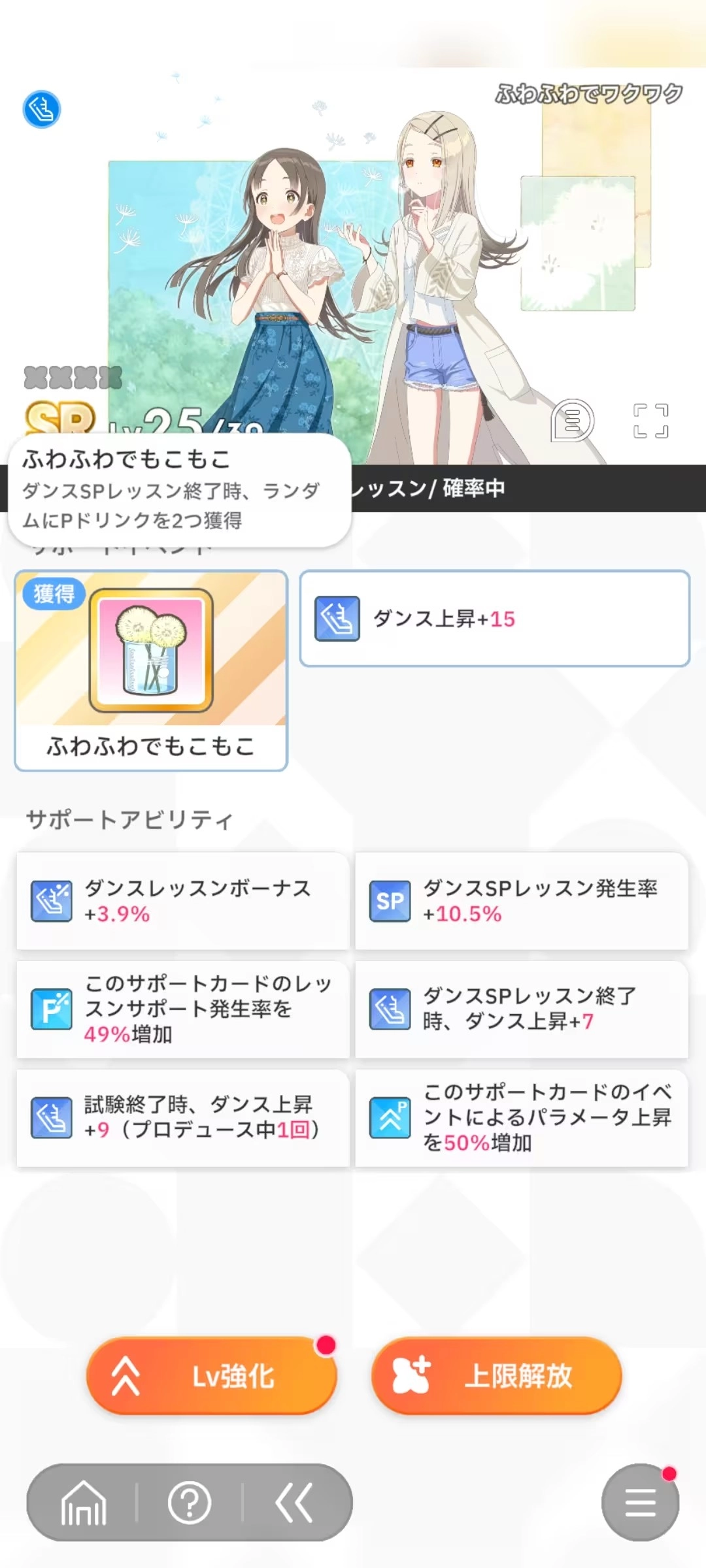The width and height of the screenshot is (706, 1568).
Task: View the イベントパラメータ上昇 50% ability
Action: pyautogui.click(x=522, y=1117)
